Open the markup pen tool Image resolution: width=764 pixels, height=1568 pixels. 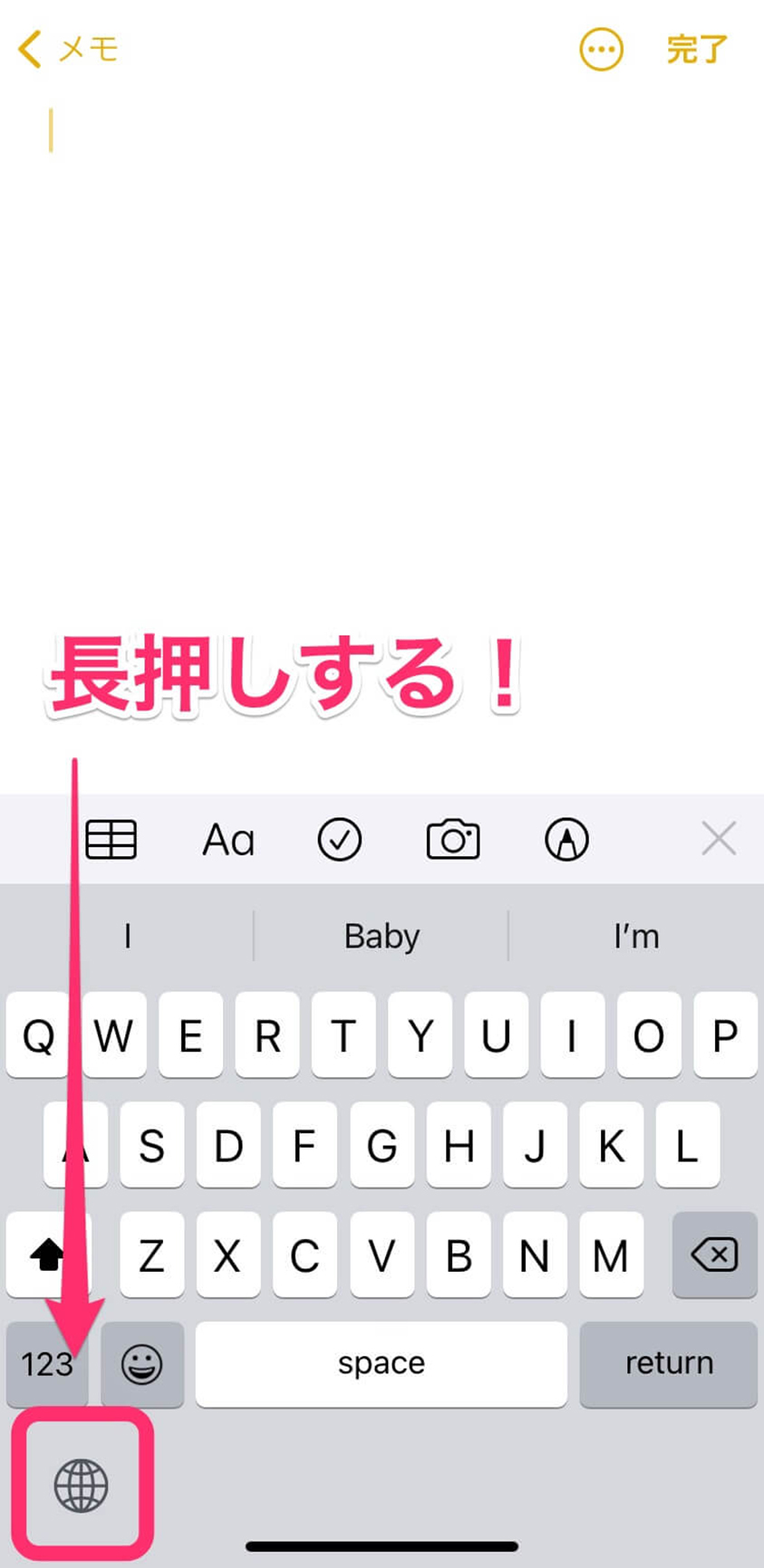pyautogui.click(x=566, y=840)
